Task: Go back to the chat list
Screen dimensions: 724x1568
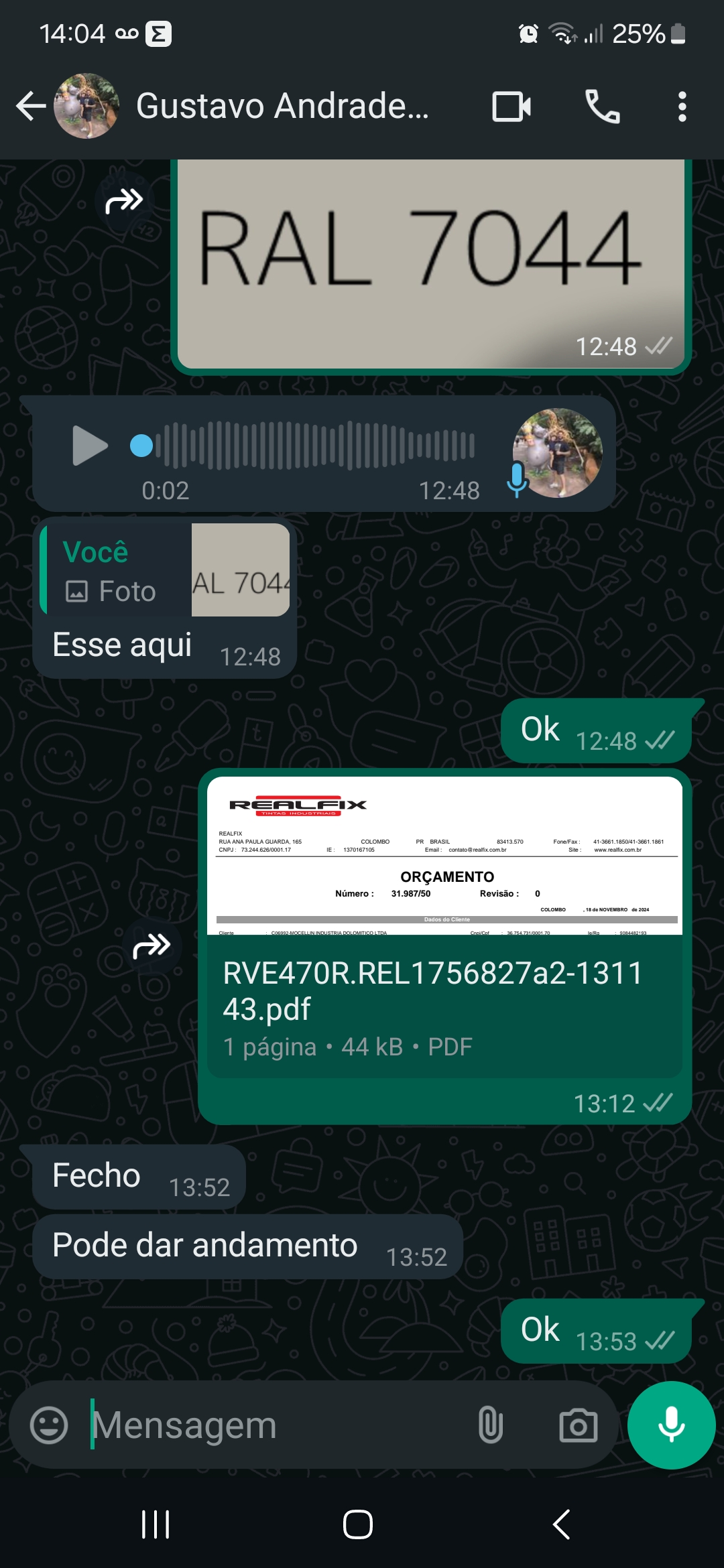Action: (31, 107)
